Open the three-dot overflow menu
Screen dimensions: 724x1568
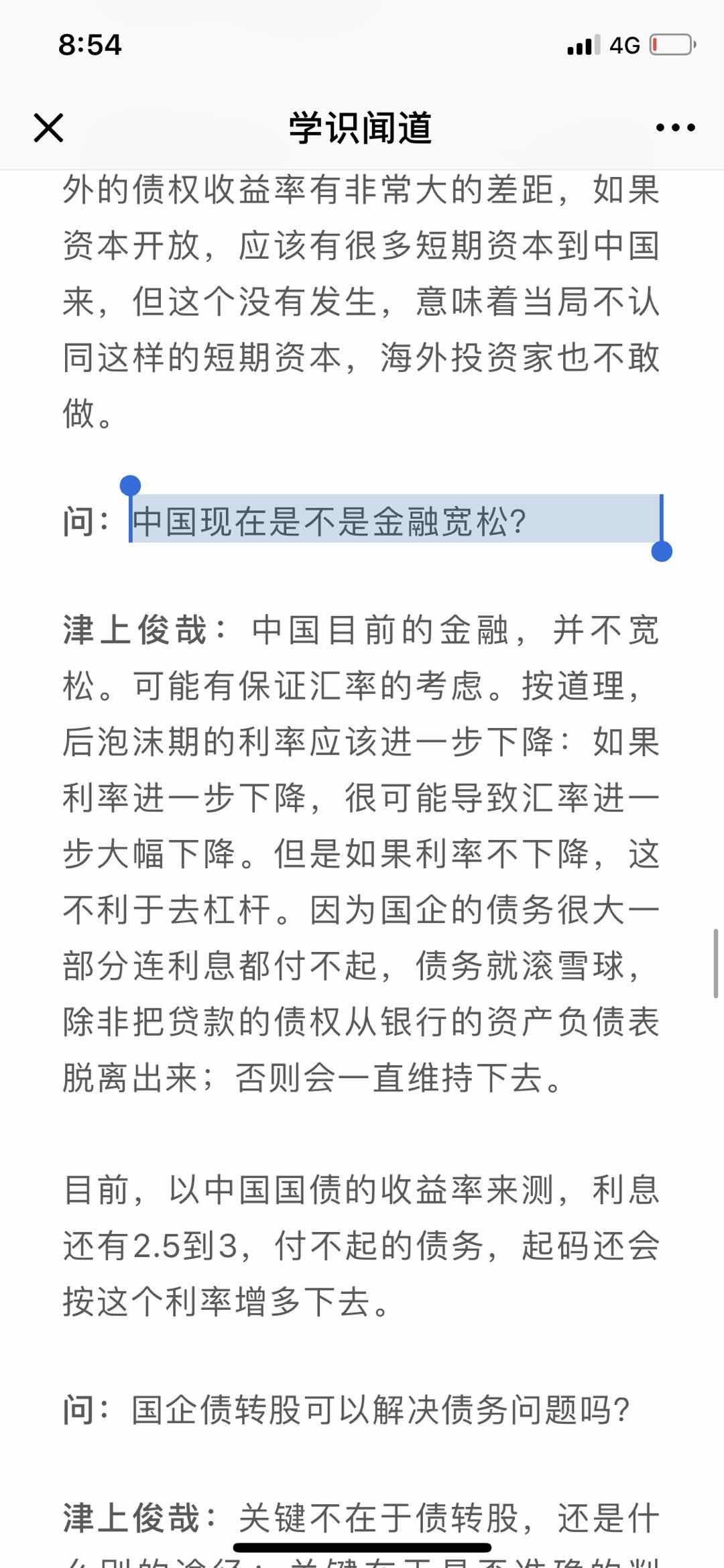pos(675,127)
